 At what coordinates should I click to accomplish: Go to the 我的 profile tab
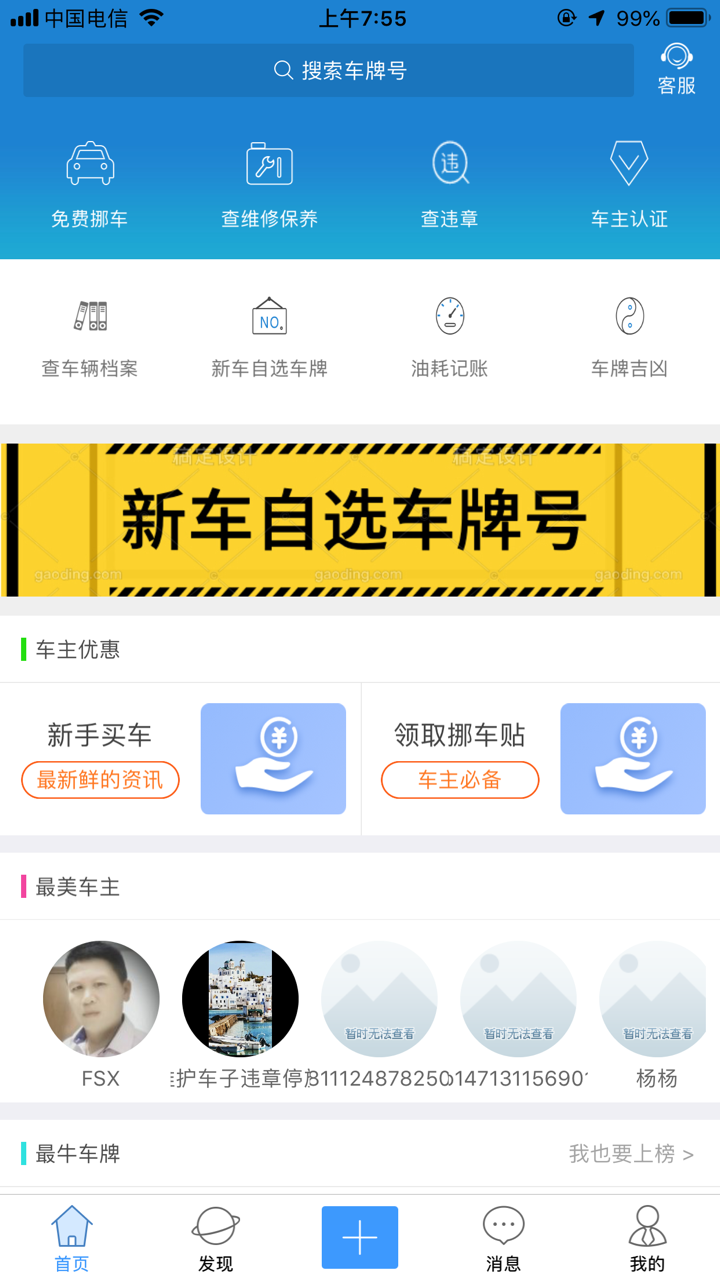(x=647, y=1237)
